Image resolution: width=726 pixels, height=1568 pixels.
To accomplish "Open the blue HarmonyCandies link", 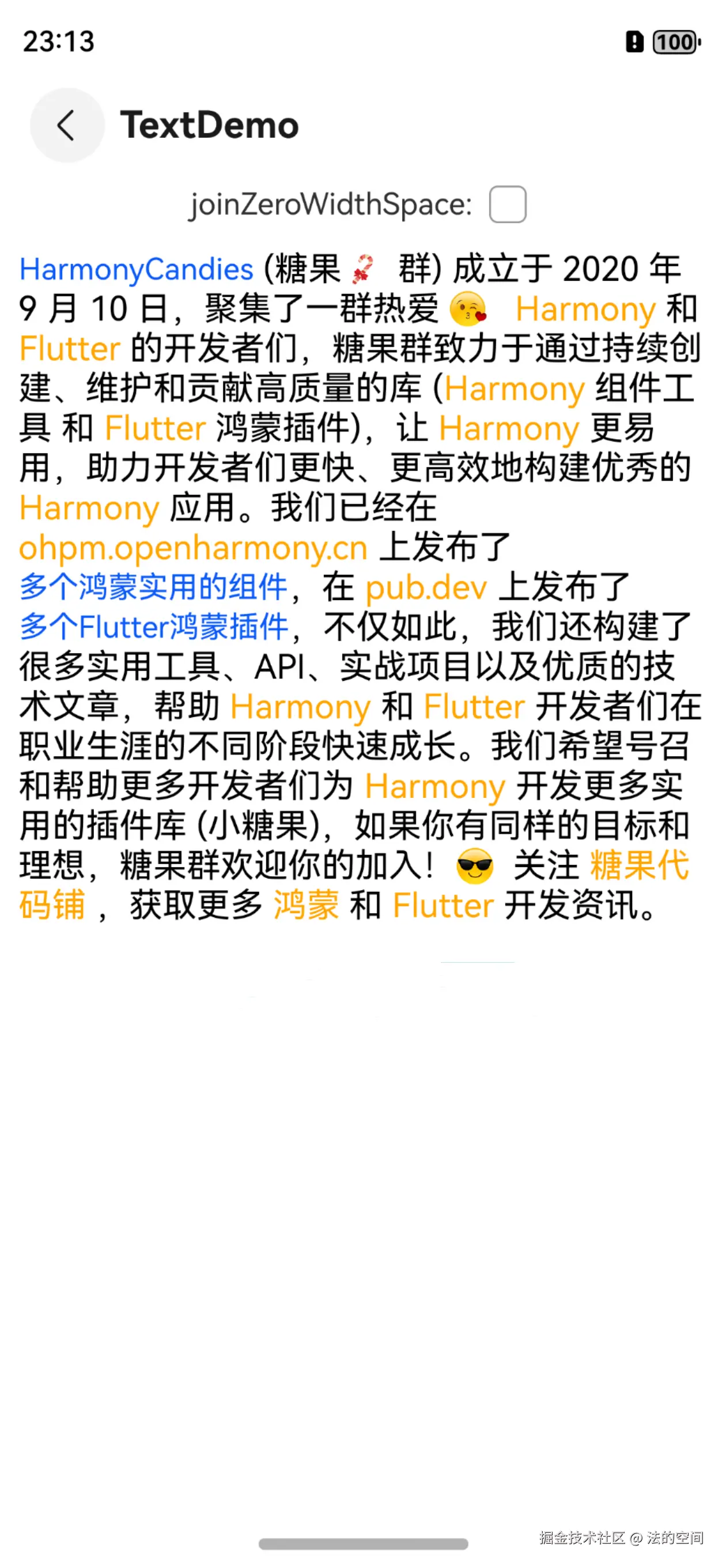I will 136,269.
